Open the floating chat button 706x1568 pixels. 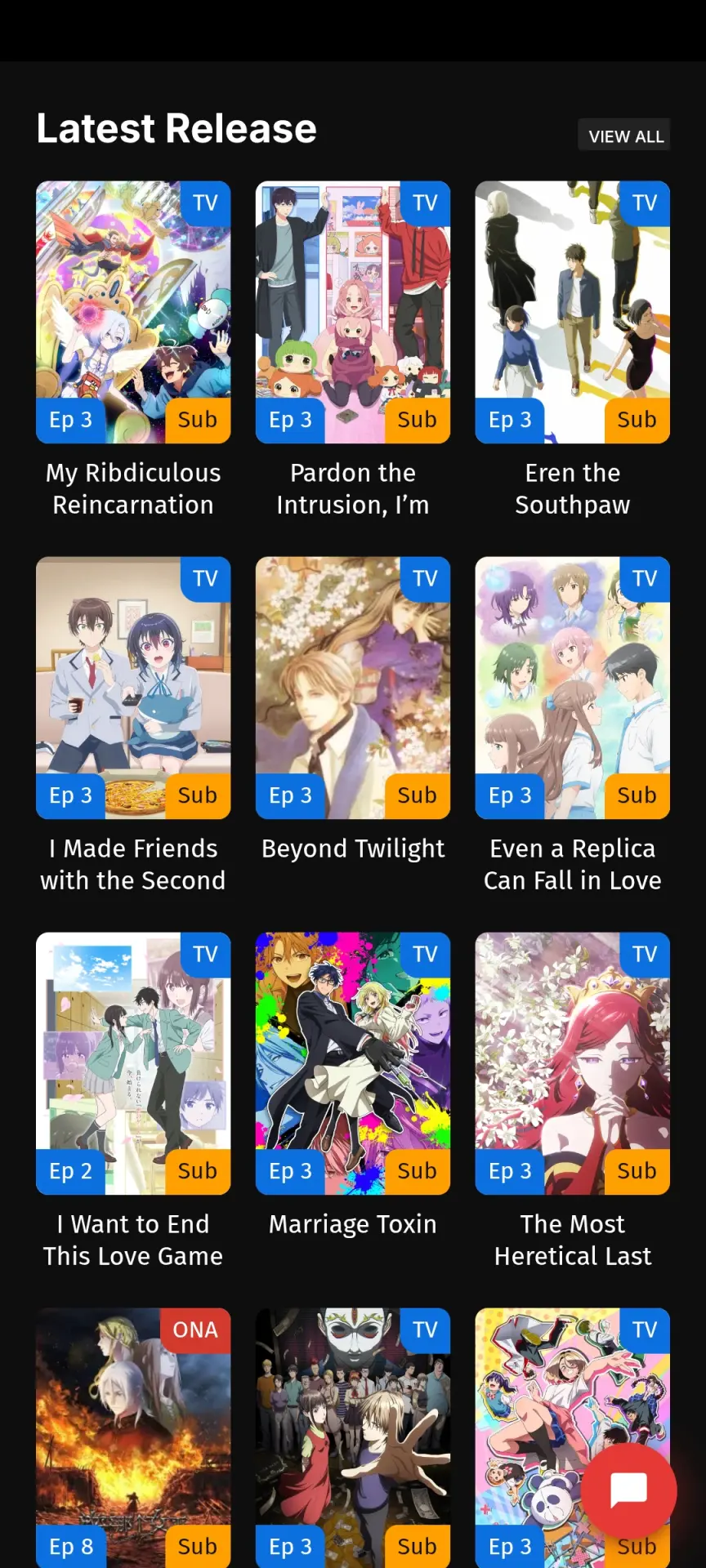[x=629, y=1490]
